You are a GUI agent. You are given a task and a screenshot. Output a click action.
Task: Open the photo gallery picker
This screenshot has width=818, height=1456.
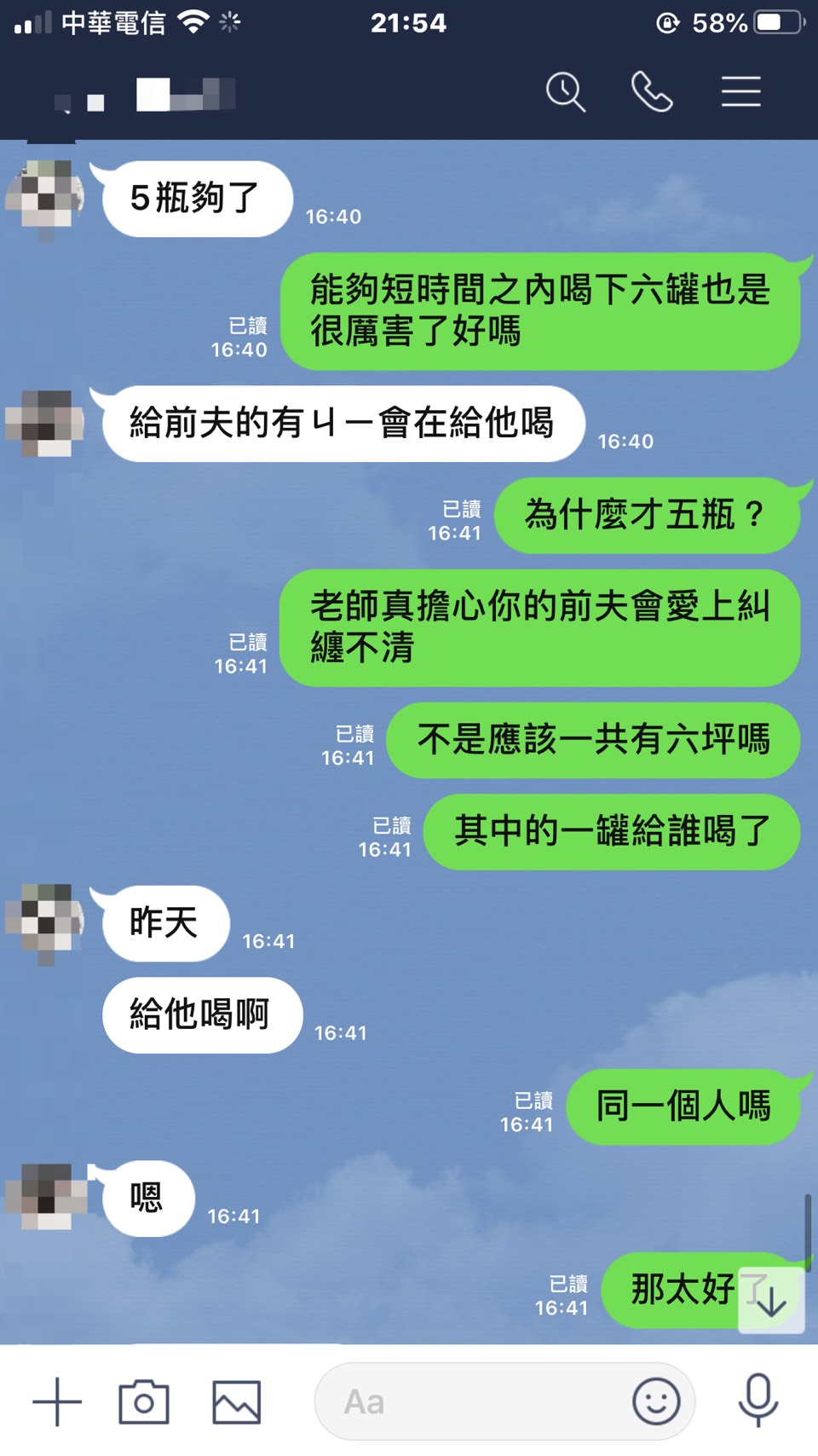(236, 1401)
